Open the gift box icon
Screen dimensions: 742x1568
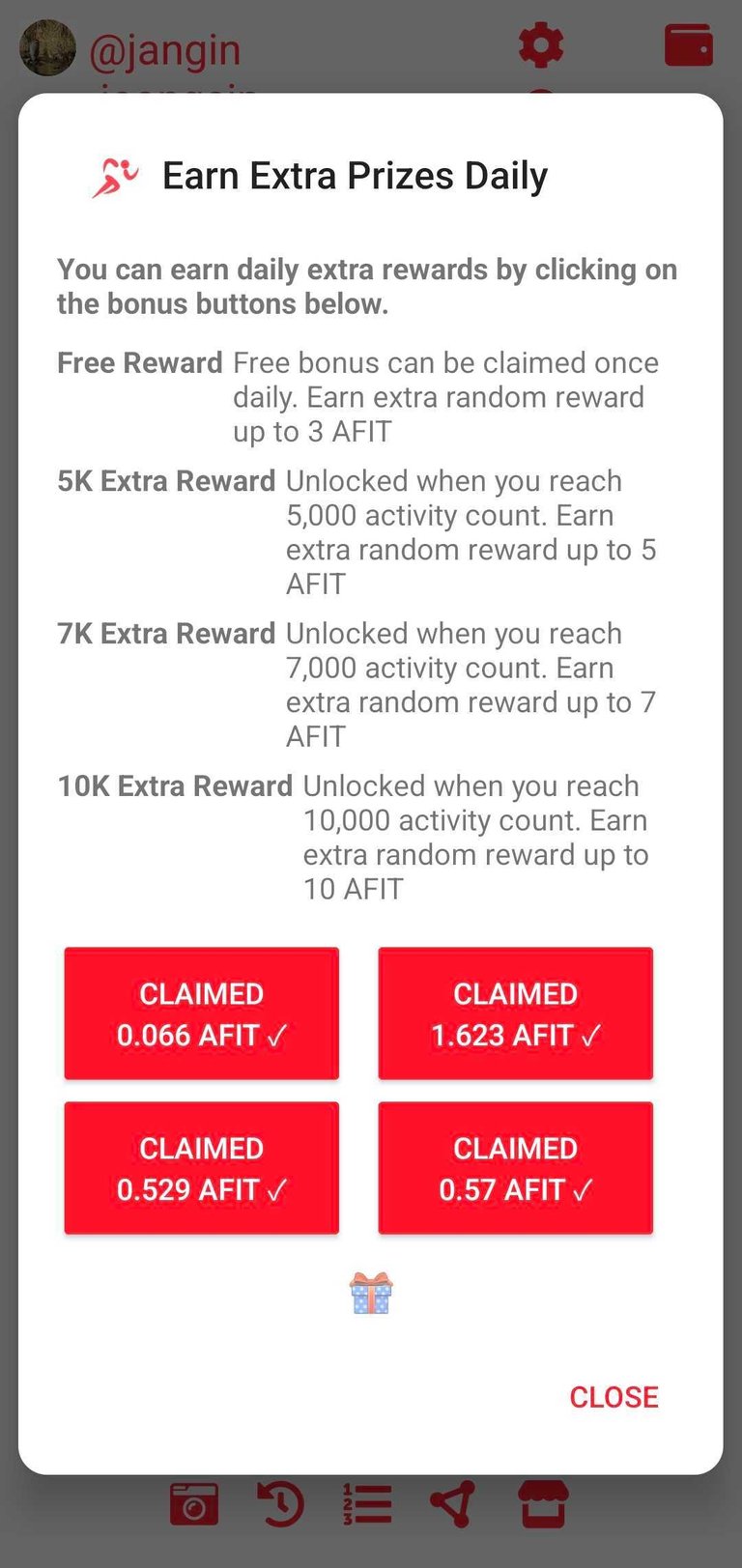pyautogui.click(x=371, y=1294)
